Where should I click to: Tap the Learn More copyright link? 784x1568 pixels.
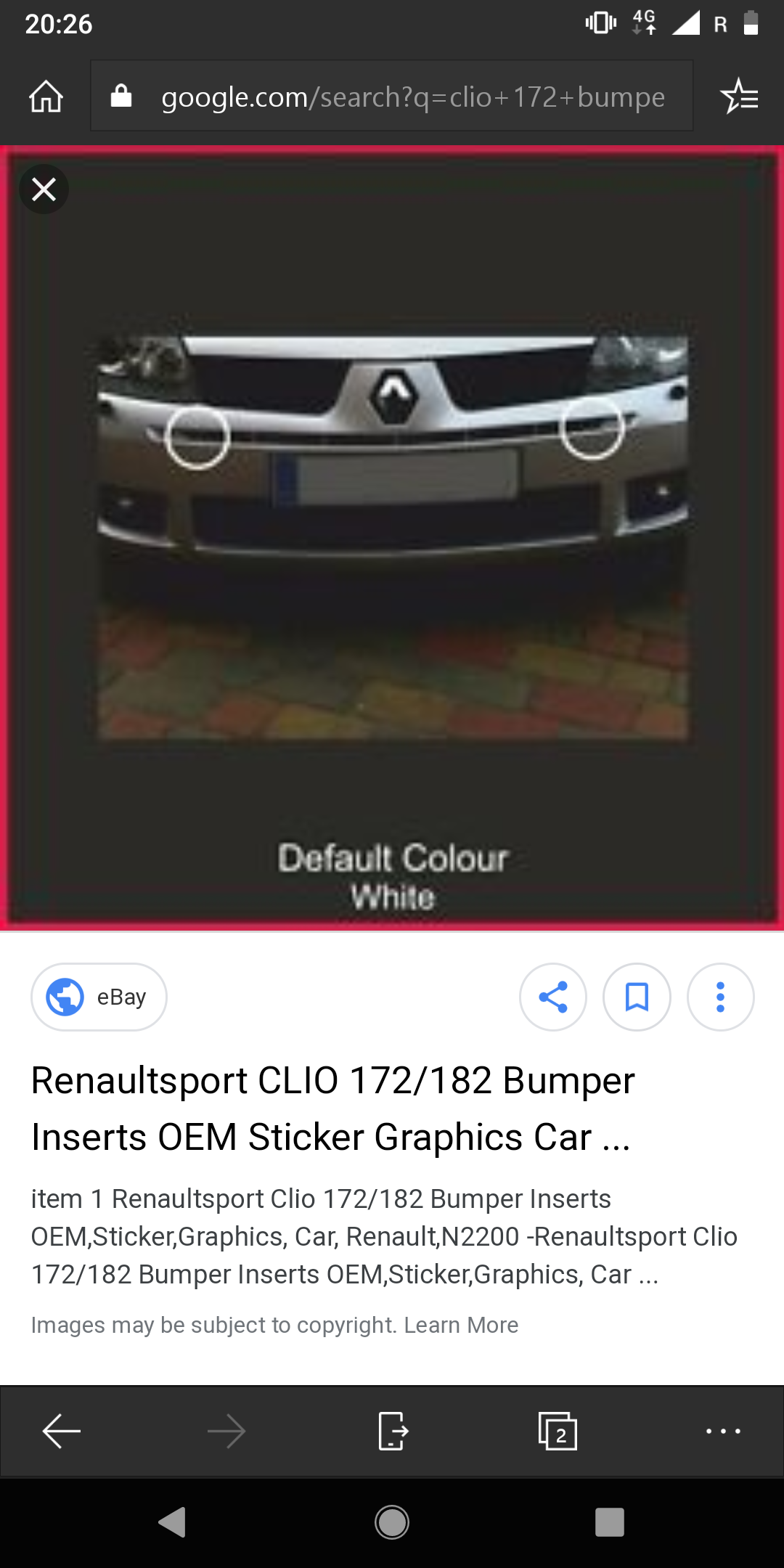pos(461,1325)
